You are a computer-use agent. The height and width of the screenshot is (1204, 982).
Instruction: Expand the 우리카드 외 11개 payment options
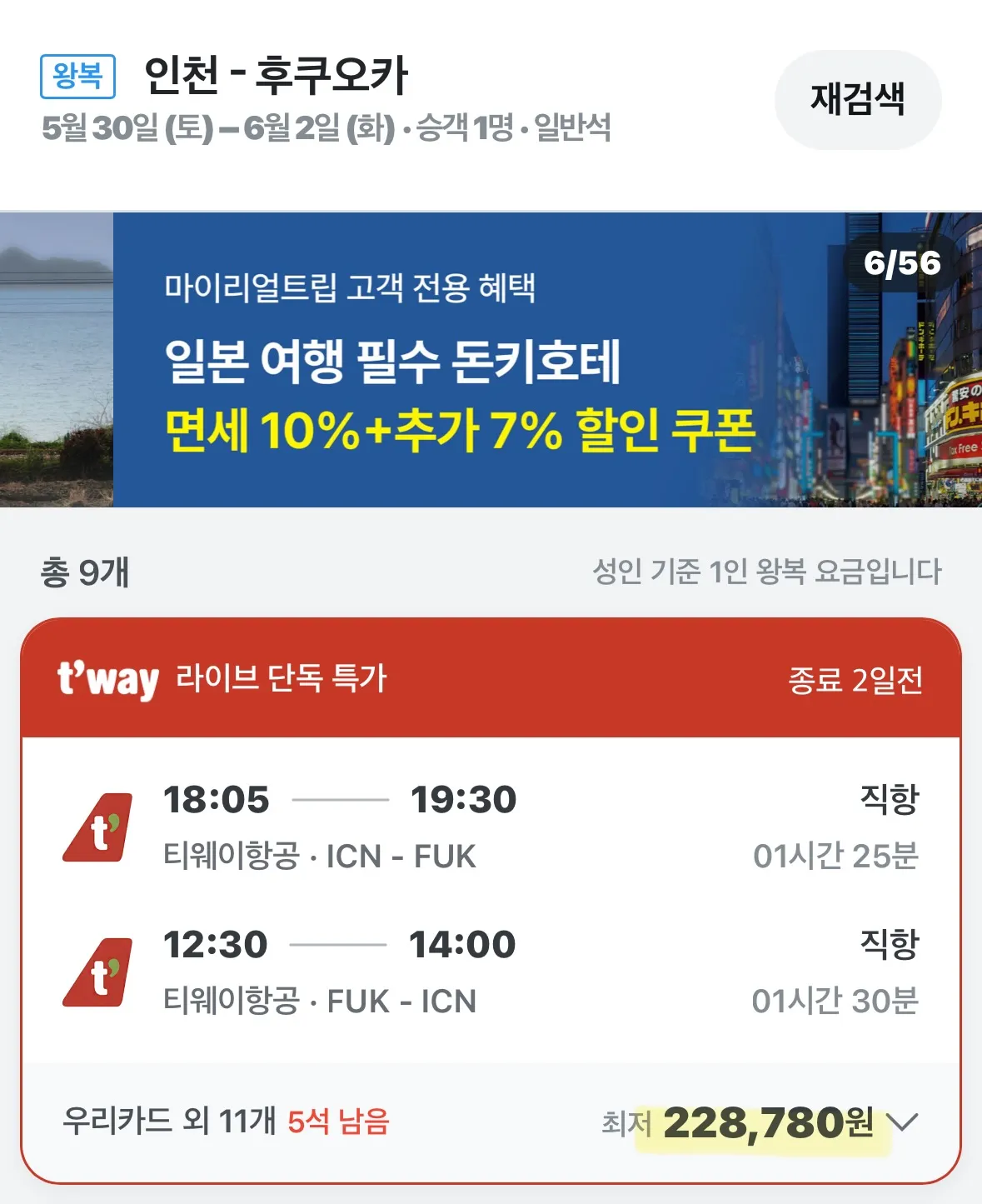(167, 1123)
